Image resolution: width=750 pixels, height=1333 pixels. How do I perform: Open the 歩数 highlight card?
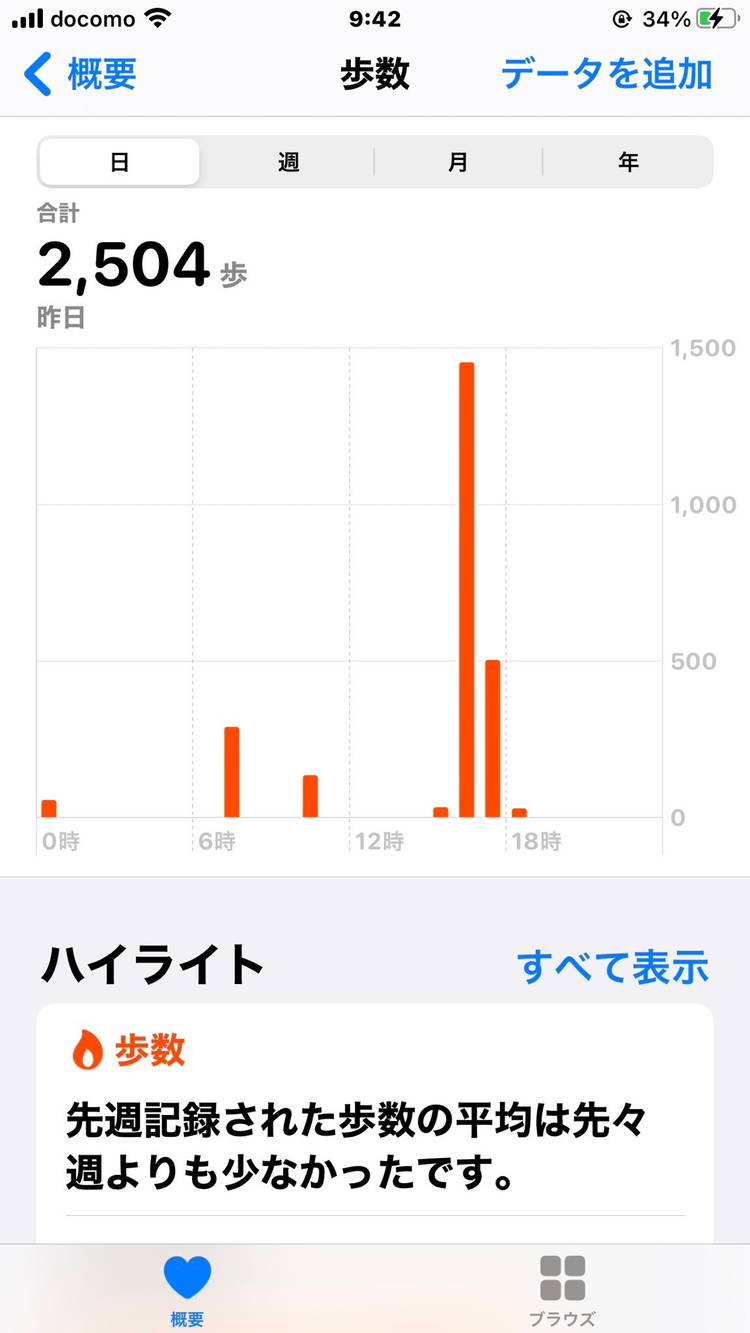[x=375, y=1120]
